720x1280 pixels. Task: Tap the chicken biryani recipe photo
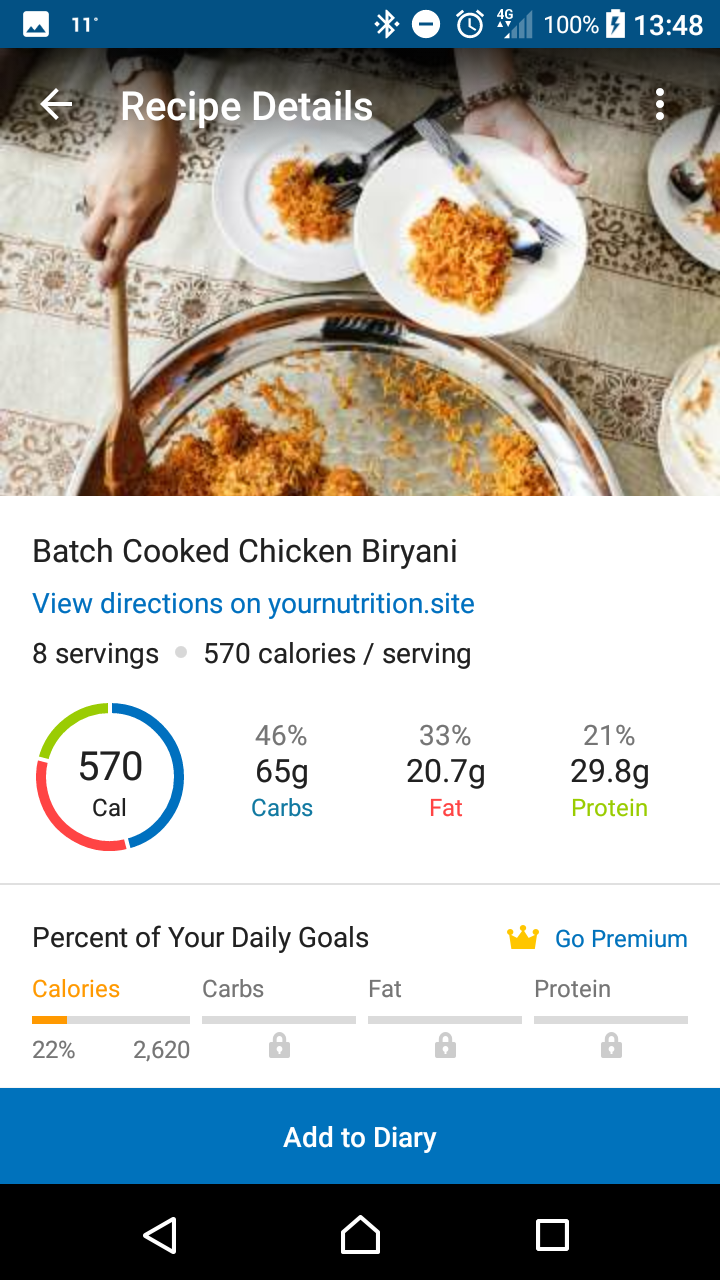360,300
